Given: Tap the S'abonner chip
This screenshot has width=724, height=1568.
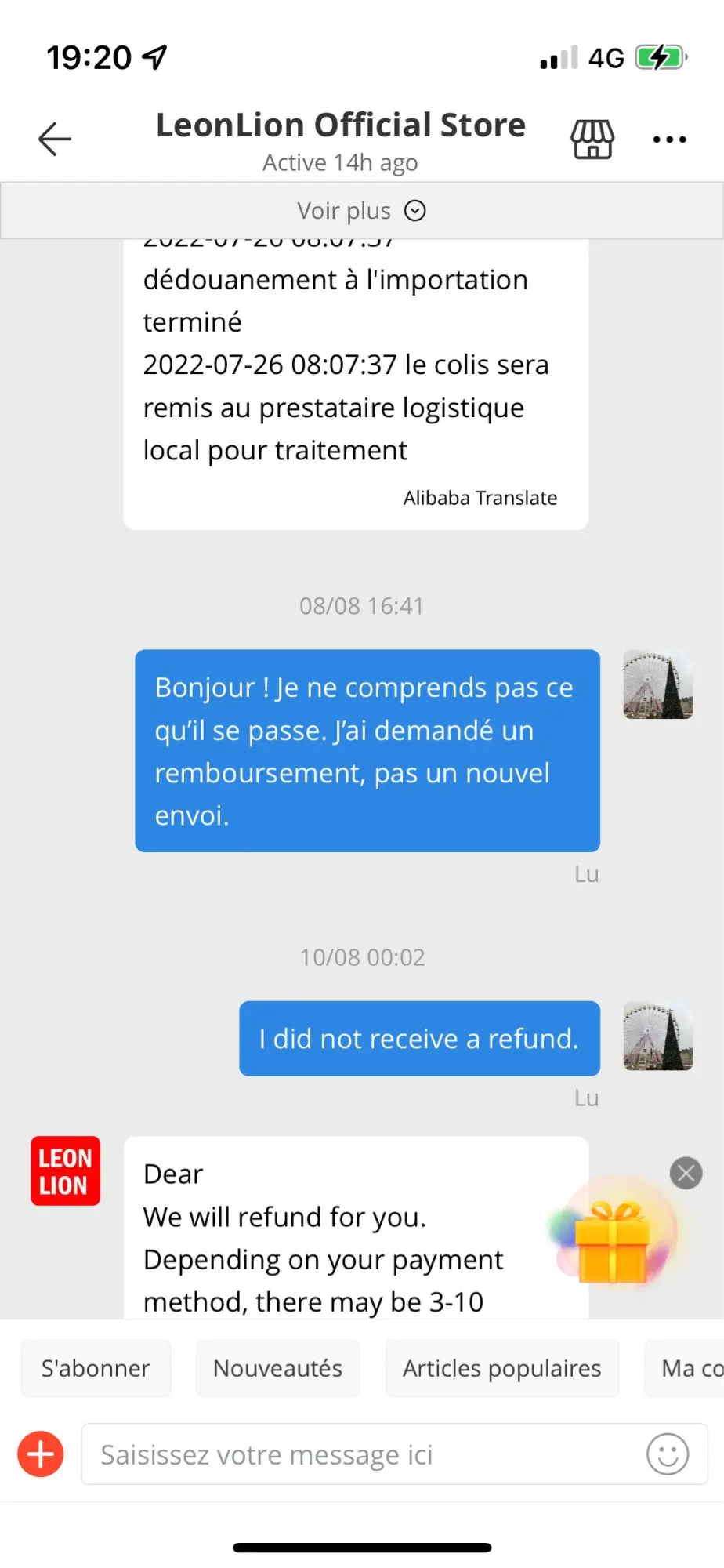Looking at the screenshot, I should pos(96,1368).
